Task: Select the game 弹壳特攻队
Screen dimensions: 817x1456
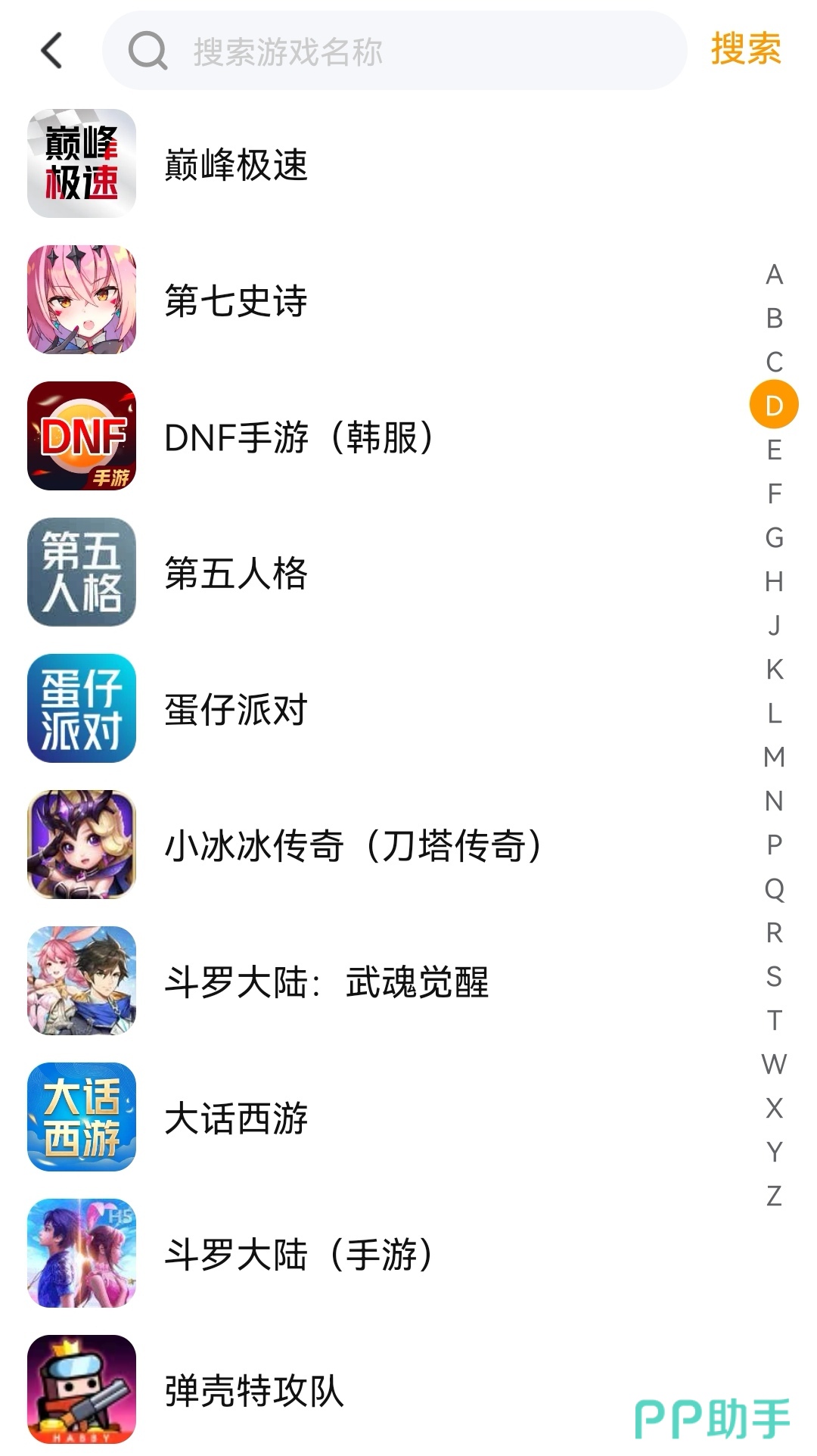Action: (254, 1390)
